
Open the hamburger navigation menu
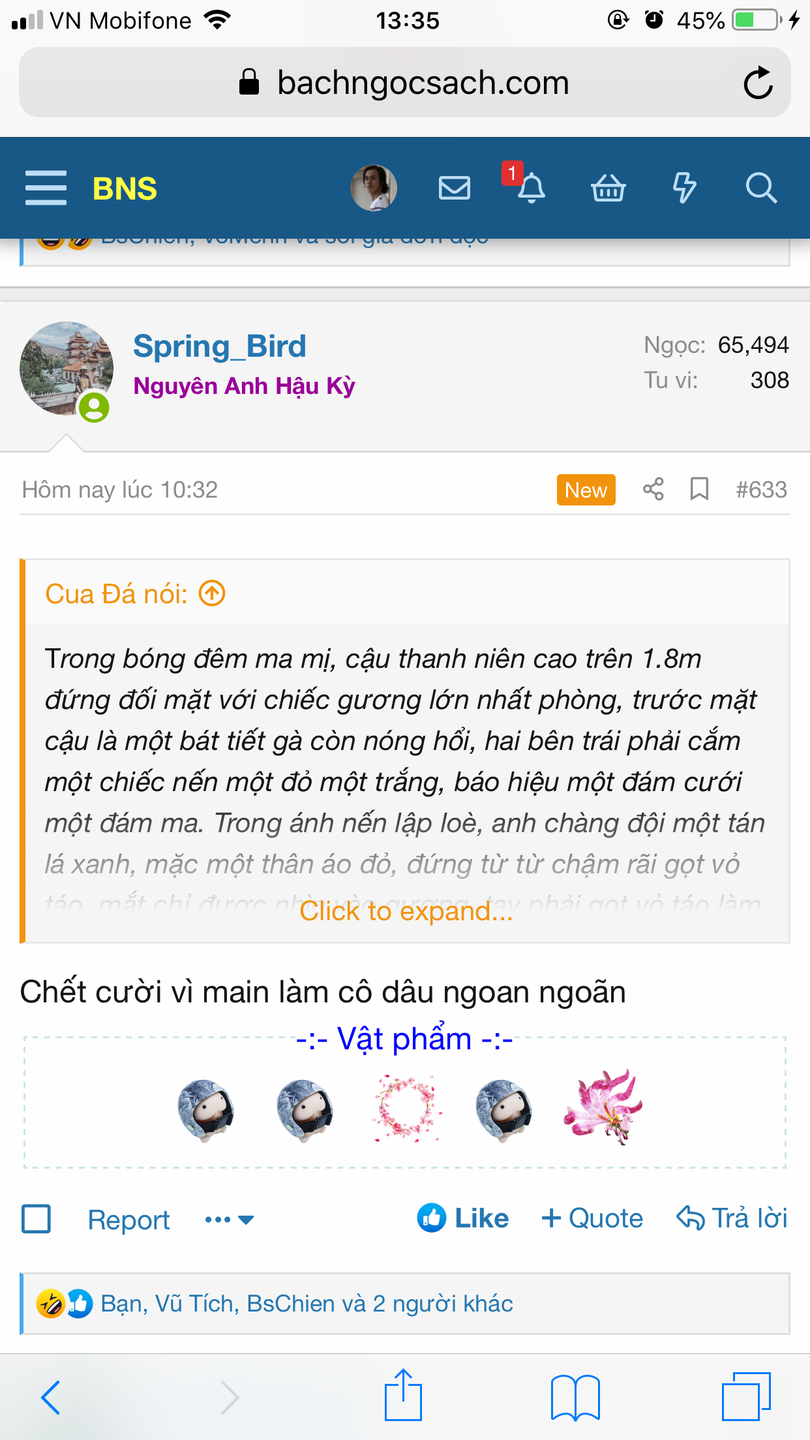(45, 187)
